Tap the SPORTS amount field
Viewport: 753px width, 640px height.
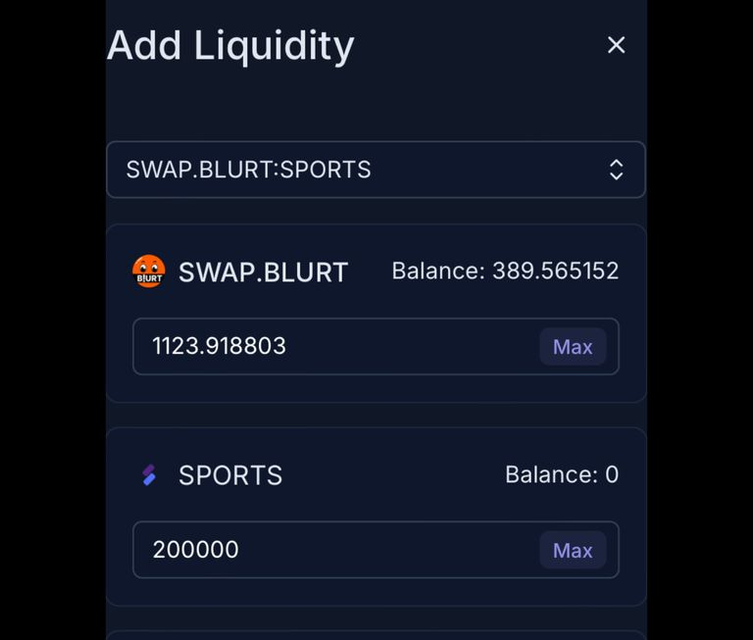pyautogui.click(x=335, y=550)
